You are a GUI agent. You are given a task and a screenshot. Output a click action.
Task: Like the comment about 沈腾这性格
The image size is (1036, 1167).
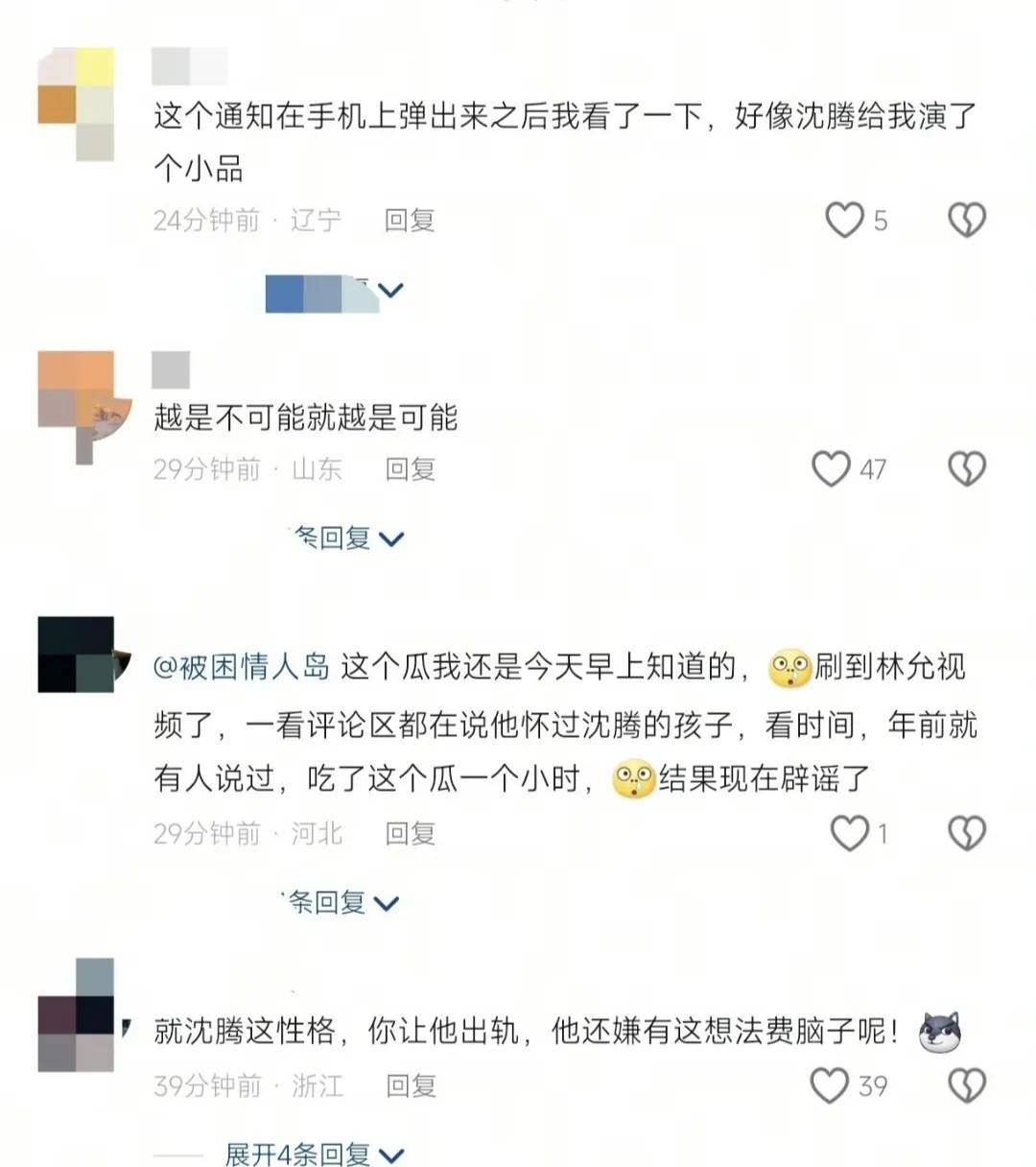click(830, 1085)
